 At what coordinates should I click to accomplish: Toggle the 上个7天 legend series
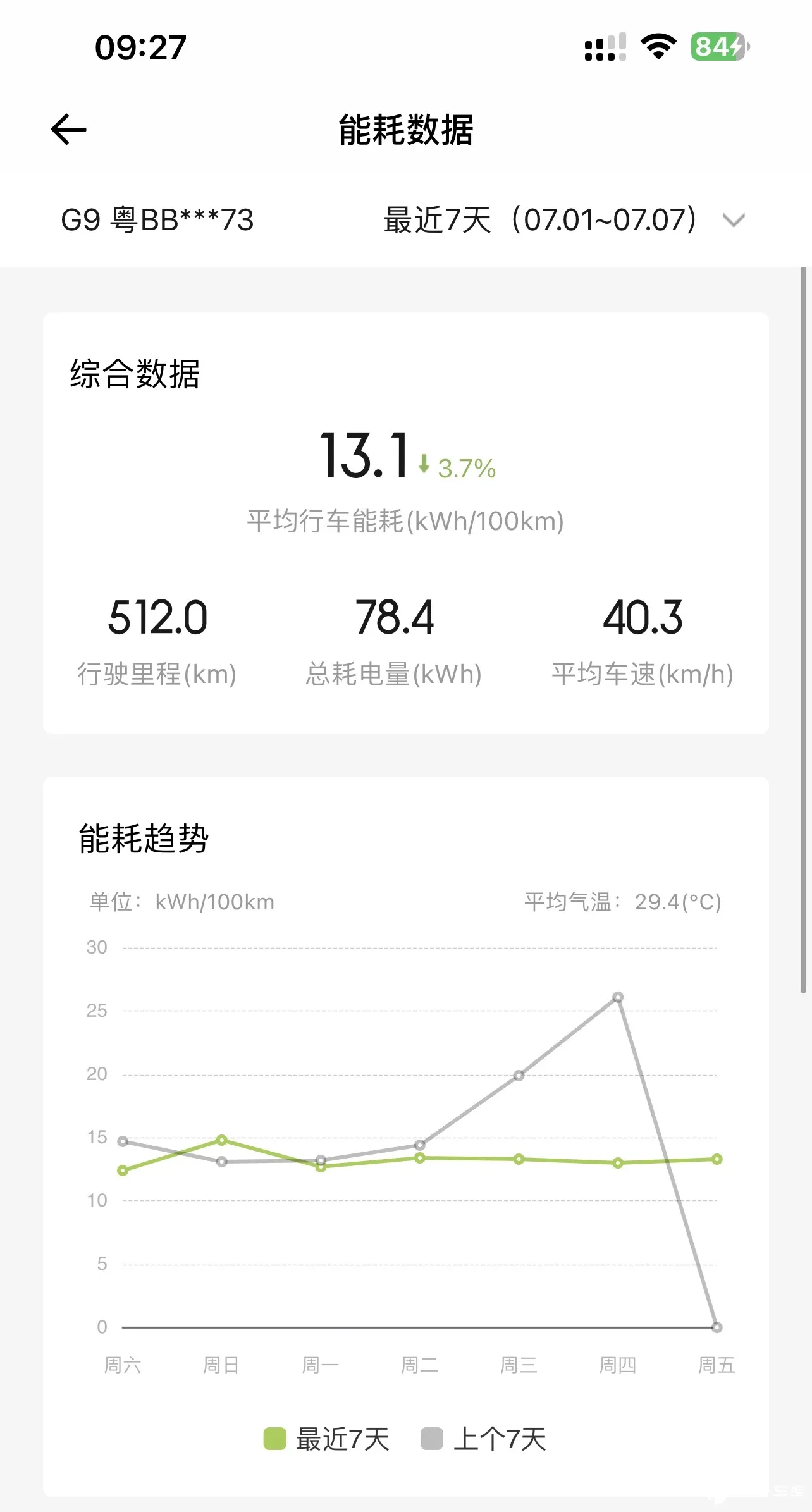point(484,1439)
